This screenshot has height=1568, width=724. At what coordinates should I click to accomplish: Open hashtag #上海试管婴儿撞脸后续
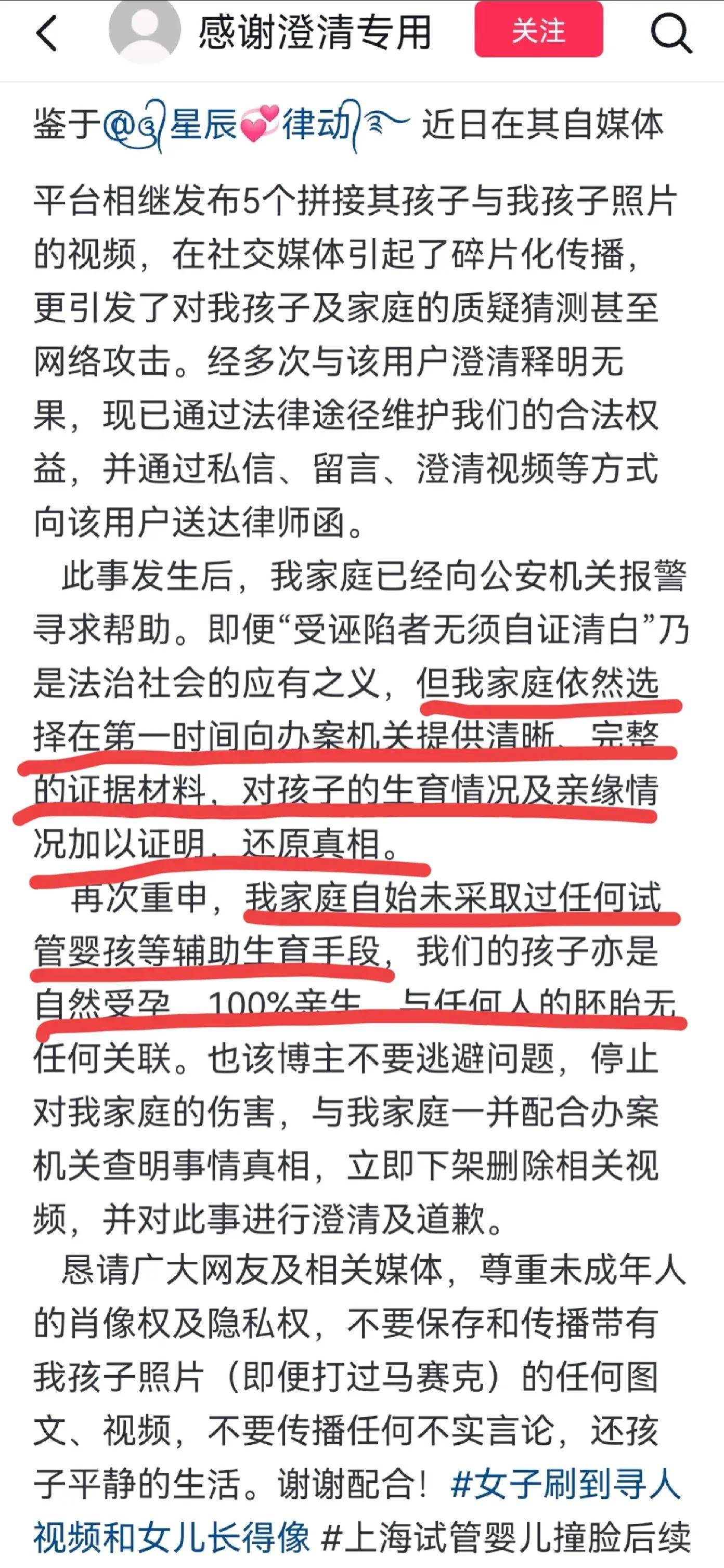[x=506, y=1537]
